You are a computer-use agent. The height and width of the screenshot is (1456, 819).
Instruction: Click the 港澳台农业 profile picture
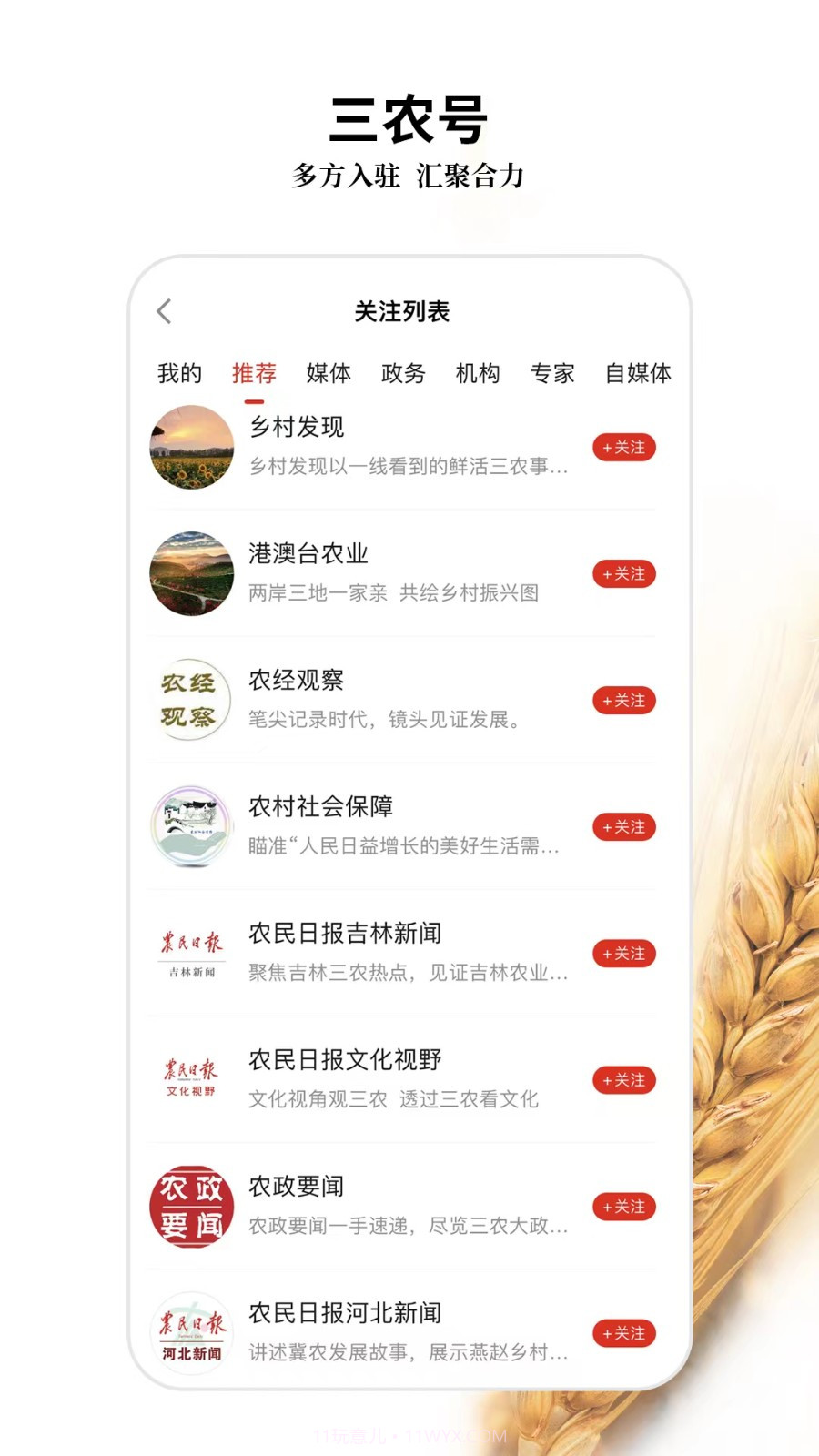point(190,573)
